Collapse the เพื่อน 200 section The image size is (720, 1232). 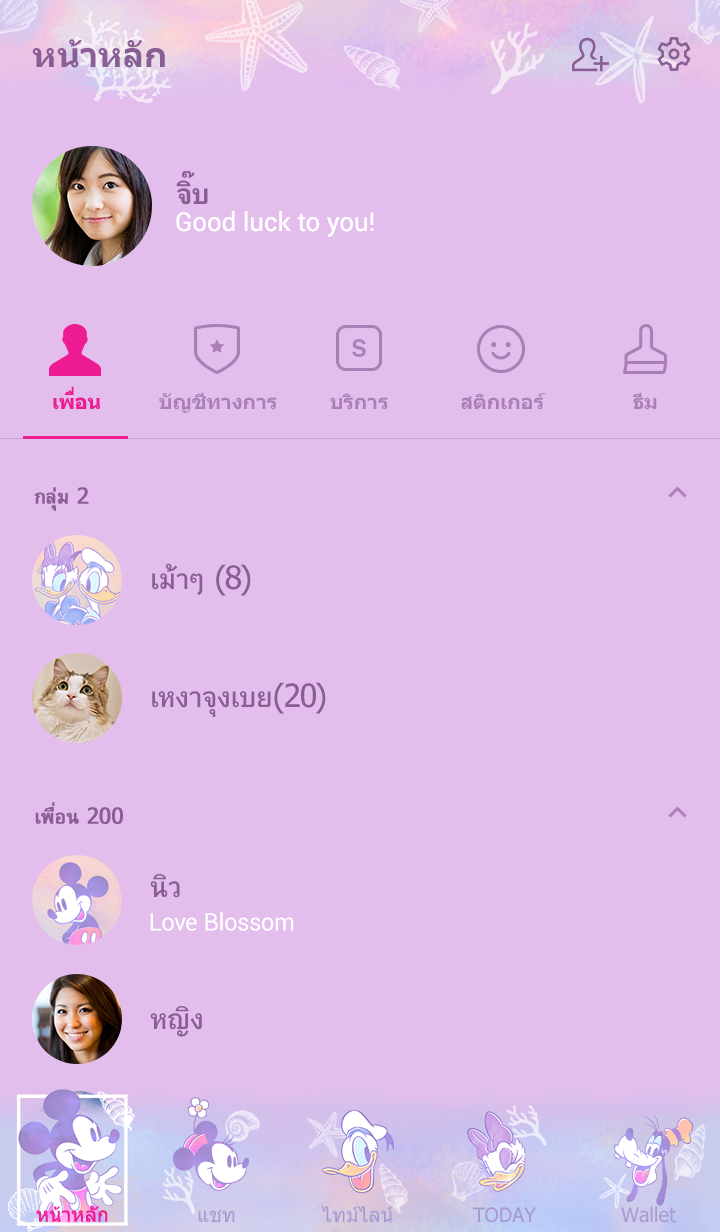(677, 813)
